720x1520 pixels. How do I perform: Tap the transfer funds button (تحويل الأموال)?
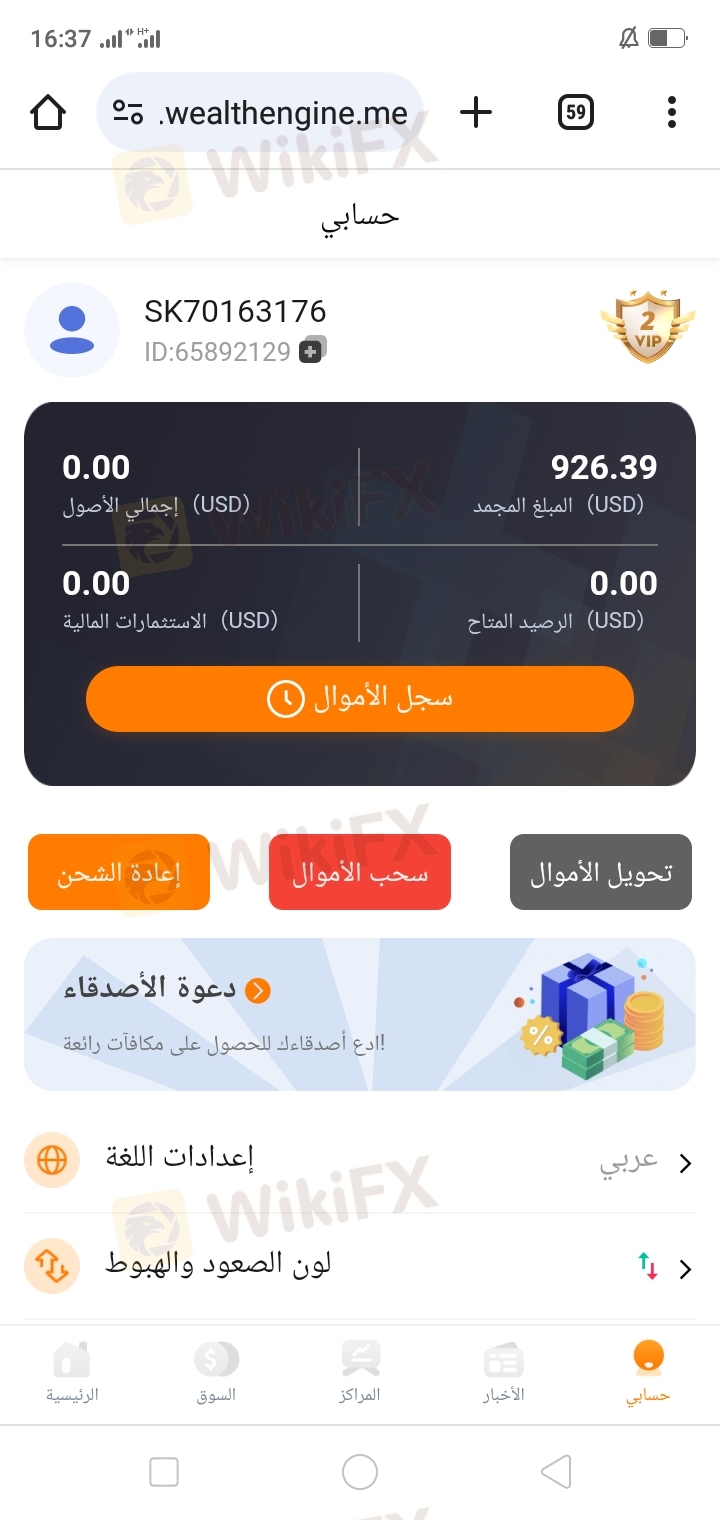(600, 872)
